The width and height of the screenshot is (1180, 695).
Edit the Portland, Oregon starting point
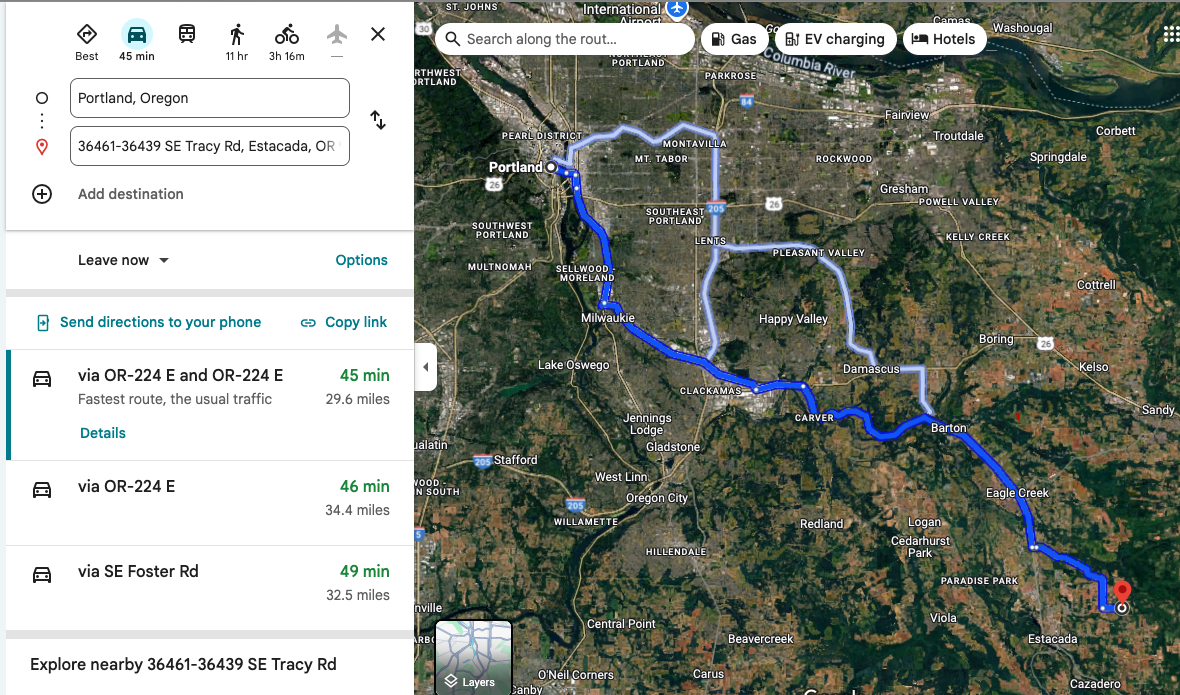coord(210,98)
